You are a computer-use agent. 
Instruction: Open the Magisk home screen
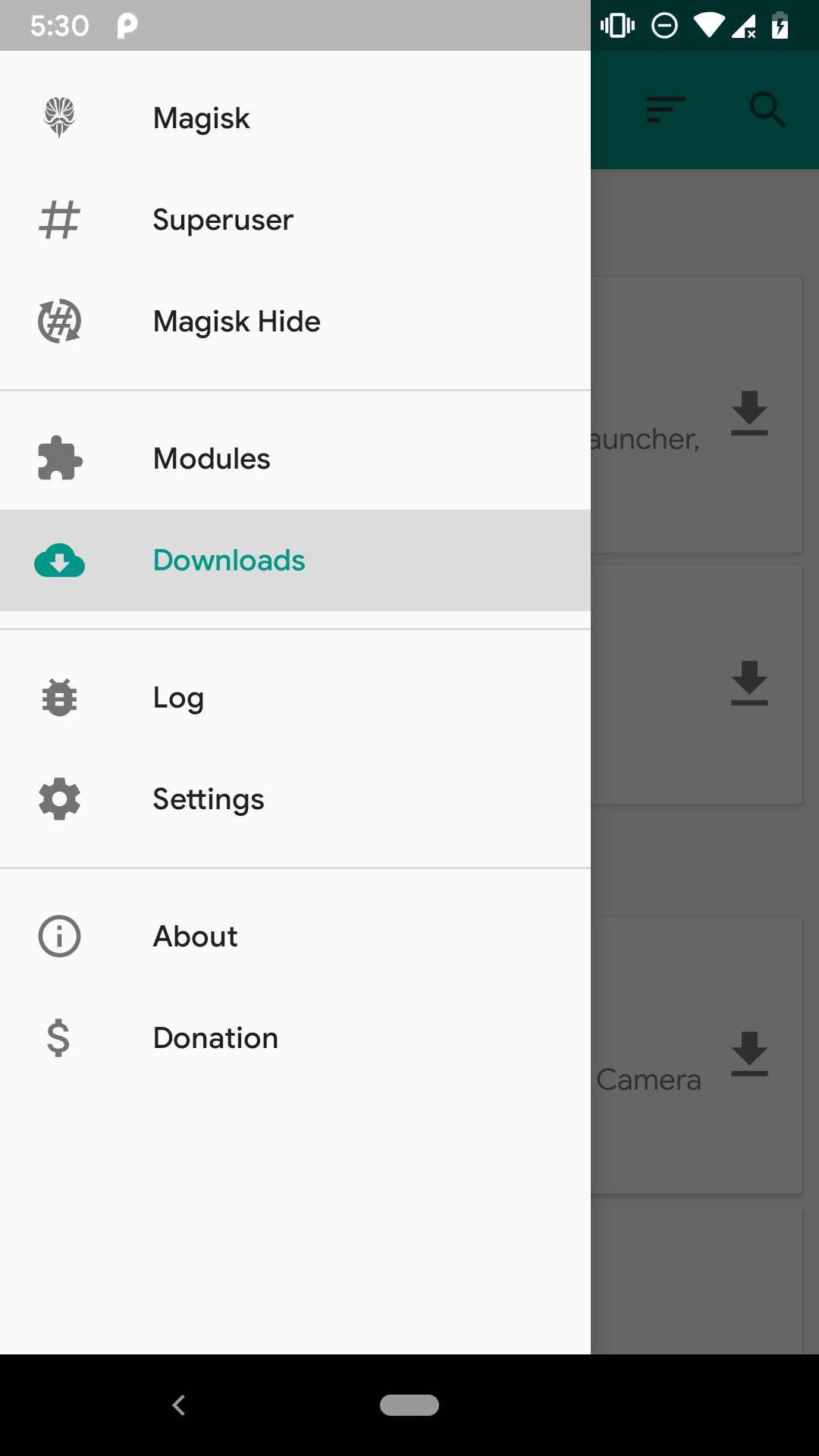click(201, 118)
